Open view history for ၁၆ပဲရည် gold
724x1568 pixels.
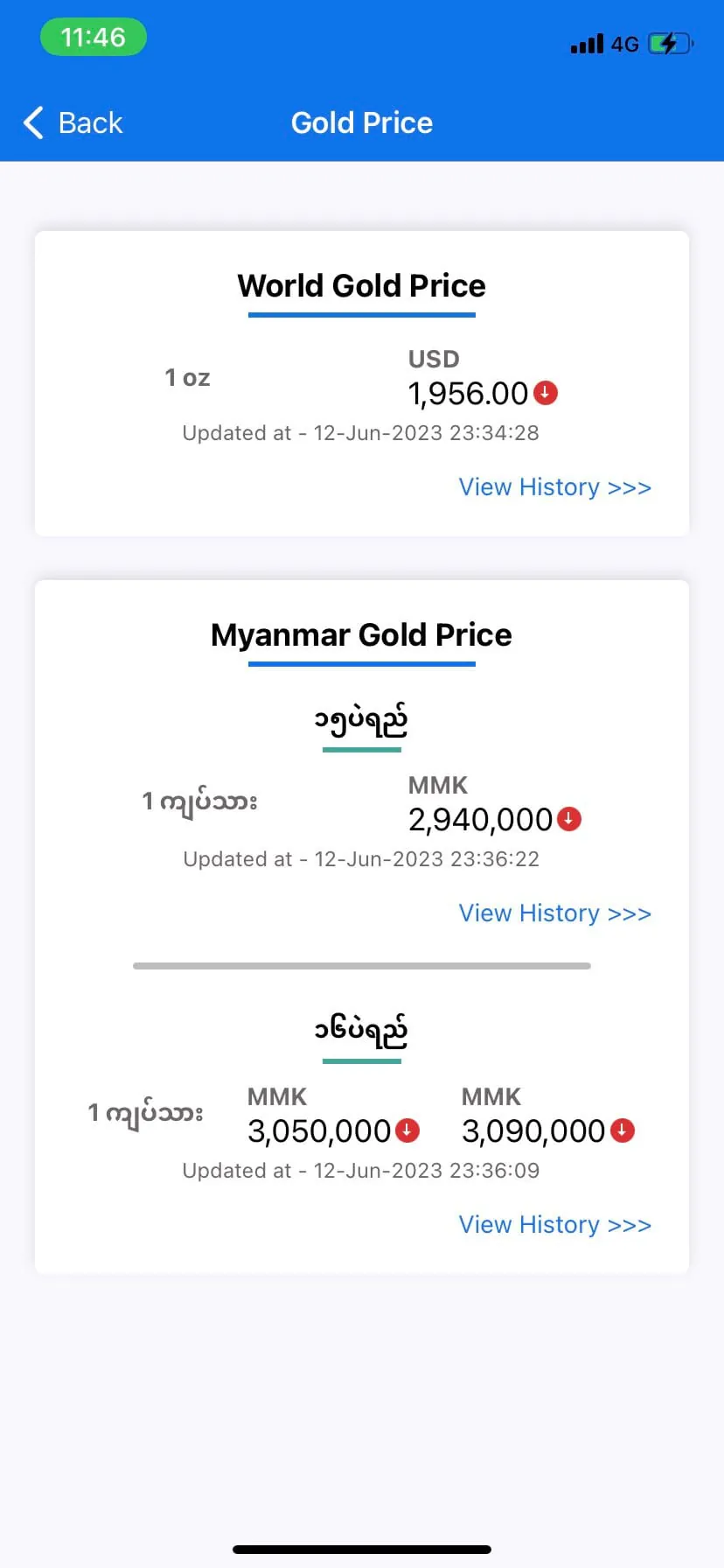tap(554, 1224)
